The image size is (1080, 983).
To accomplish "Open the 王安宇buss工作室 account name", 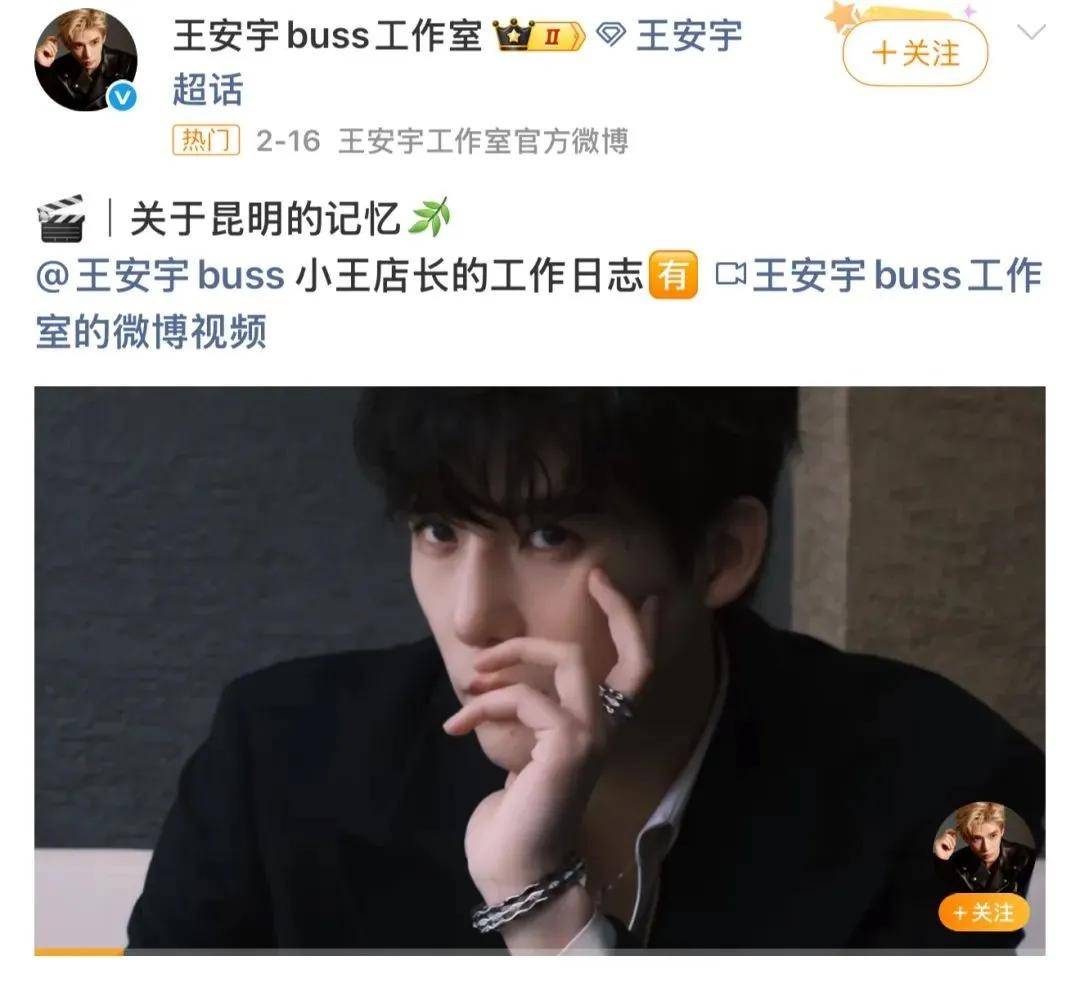I will pyautogui.click(x=328, y=37).
